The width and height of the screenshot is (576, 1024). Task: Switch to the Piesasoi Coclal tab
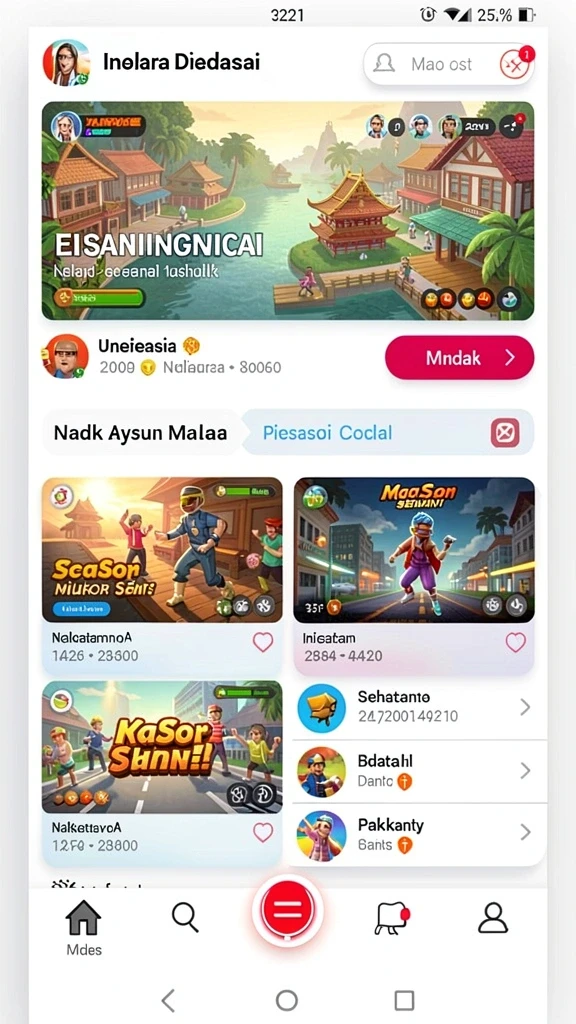(327, 432)
